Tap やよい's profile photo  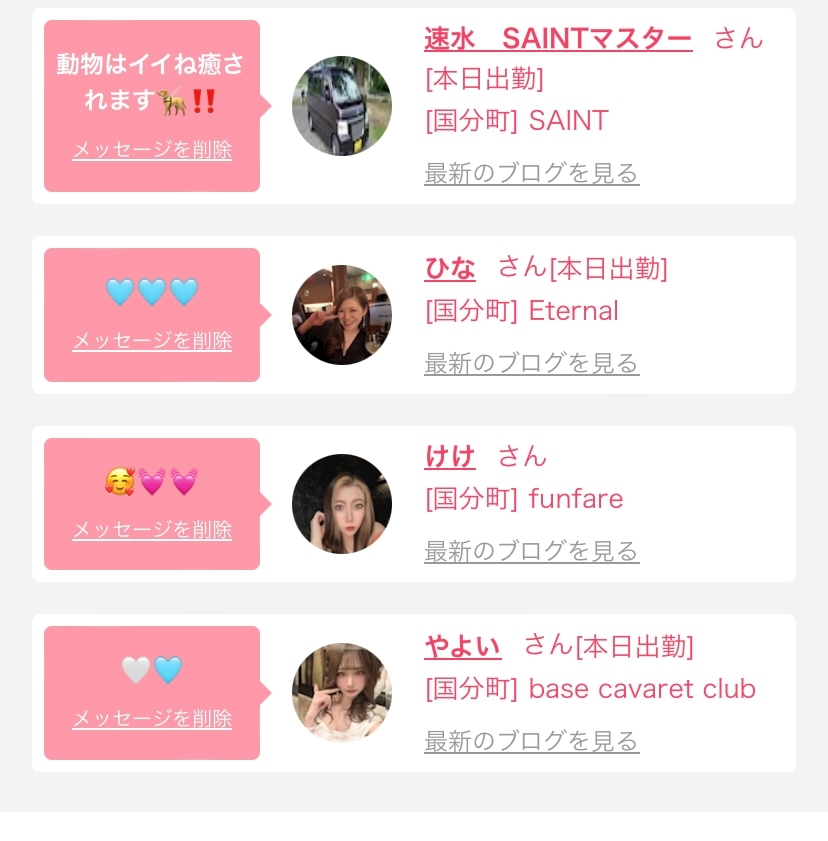point(342,693)
